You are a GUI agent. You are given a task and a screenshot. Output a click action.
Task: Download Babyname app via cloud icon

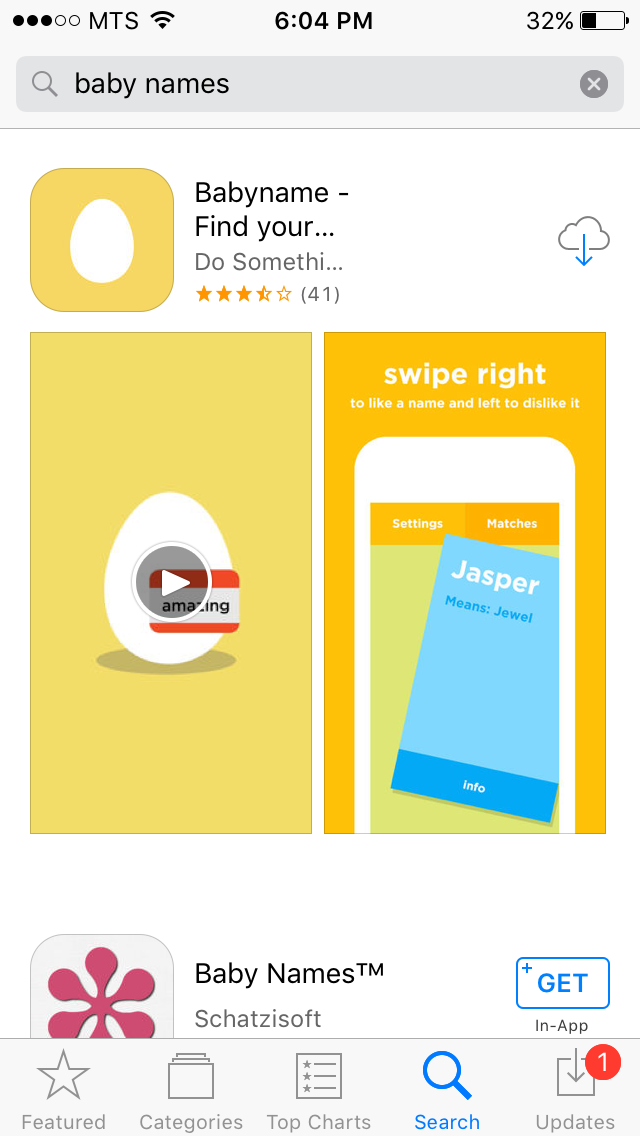coord(583,241)
